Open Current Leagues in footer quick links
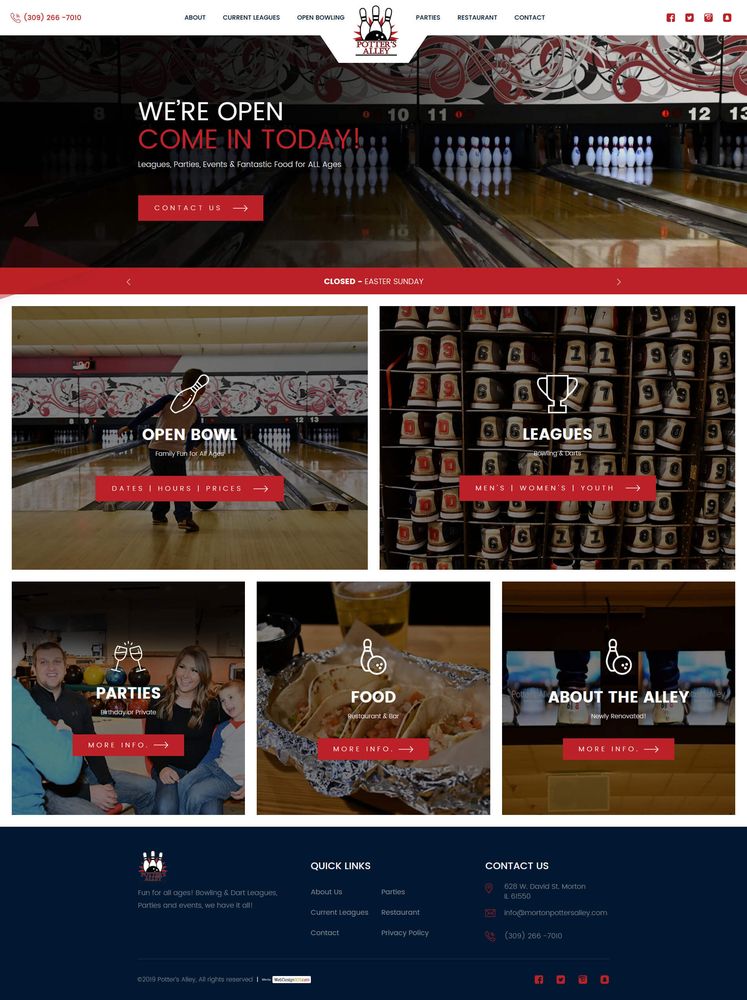The width and height of the screenshot is (747, 1000). [x=339, y=912]
